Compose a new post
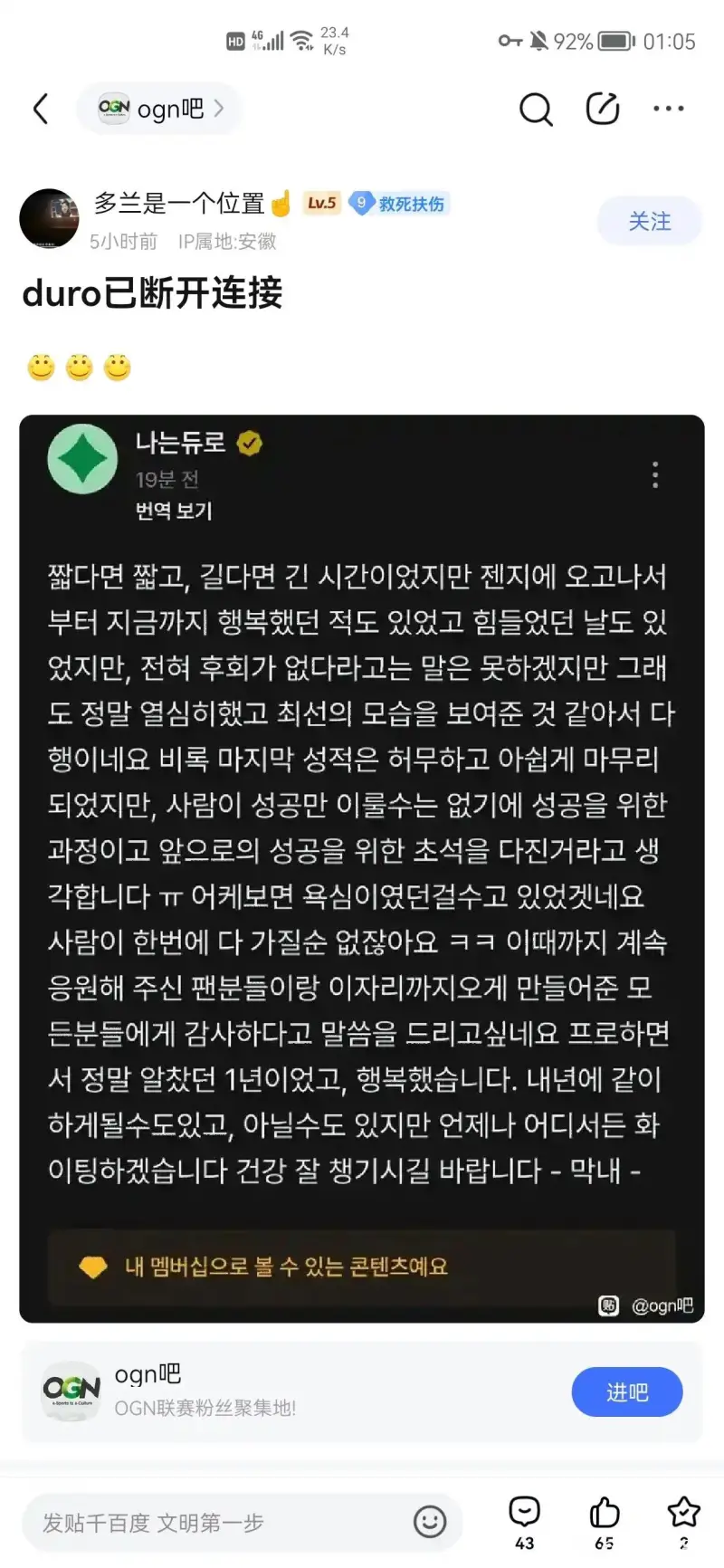 click(x=603, y=109)
